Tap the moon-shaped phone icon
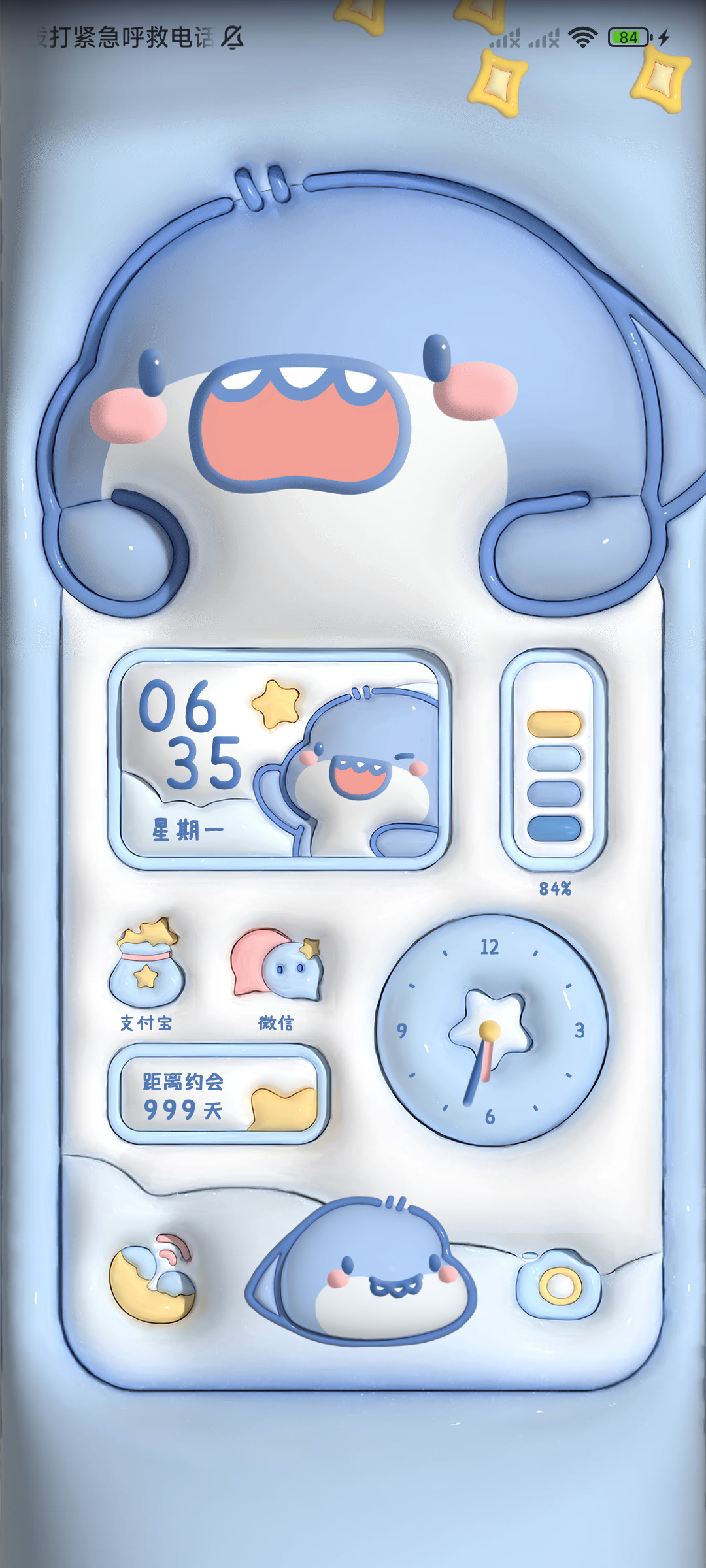The width and height of the screenshot is (706, 1568). (x=152, y=1279)
